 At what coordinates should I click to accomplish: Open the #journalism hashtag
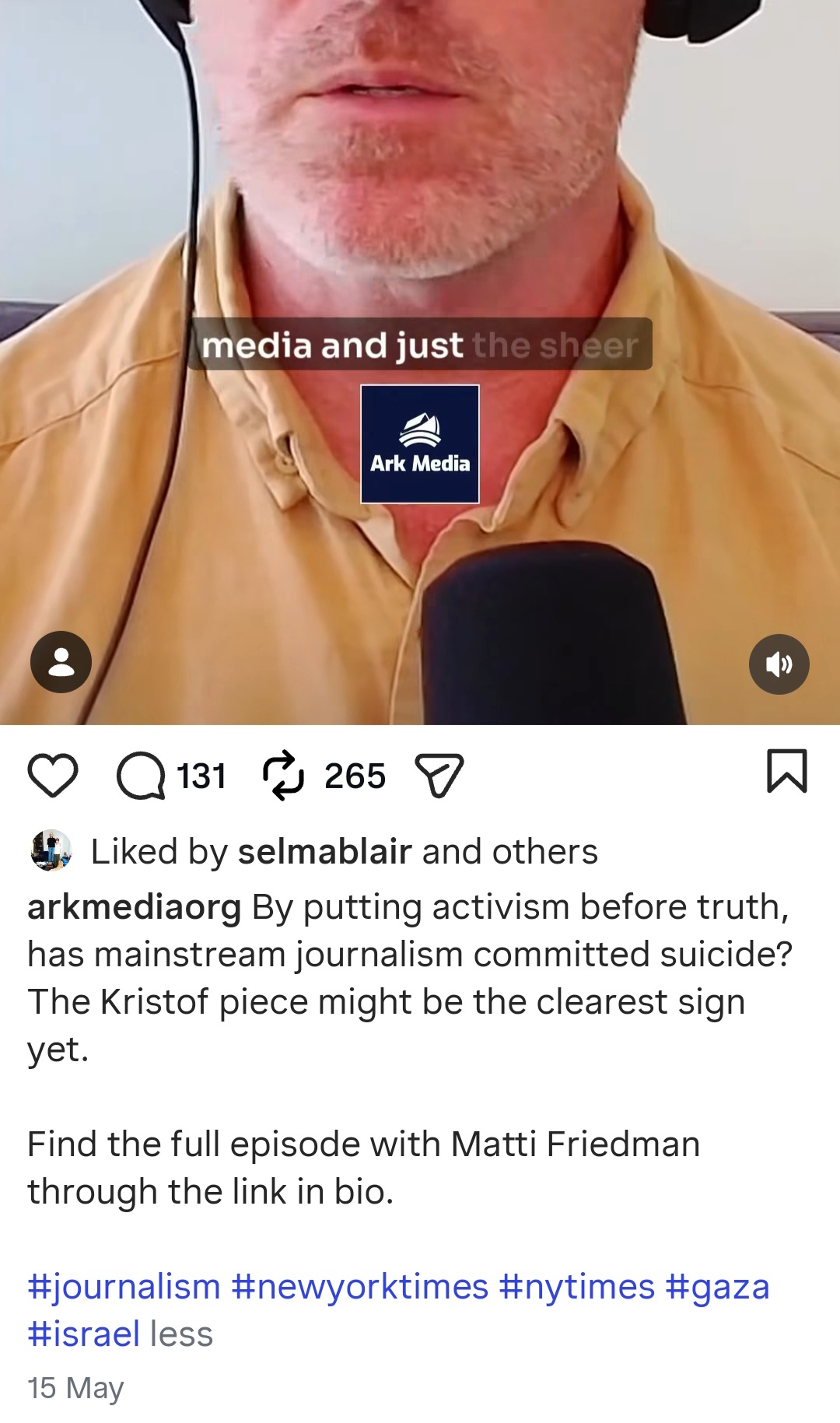124,1287
